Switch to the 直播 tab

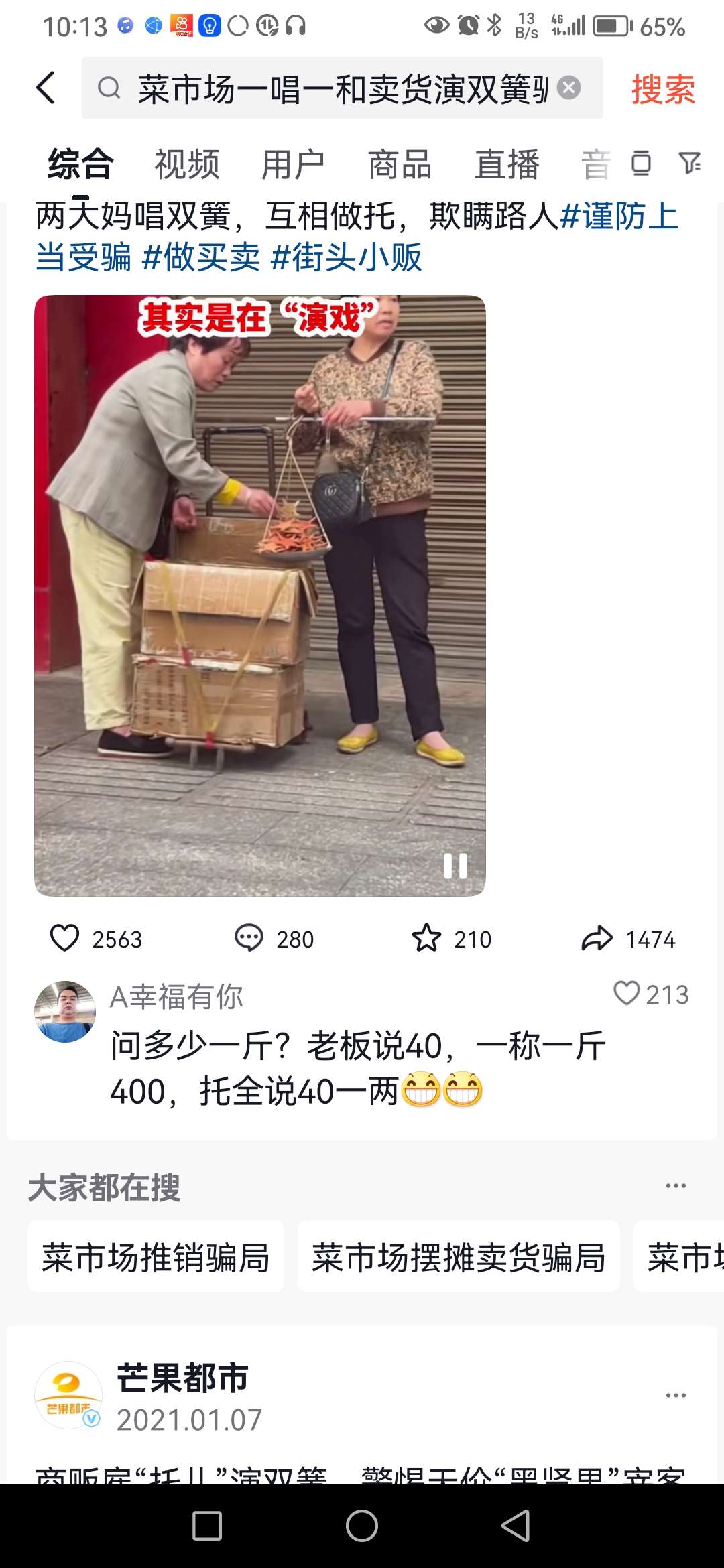[507, 164]
